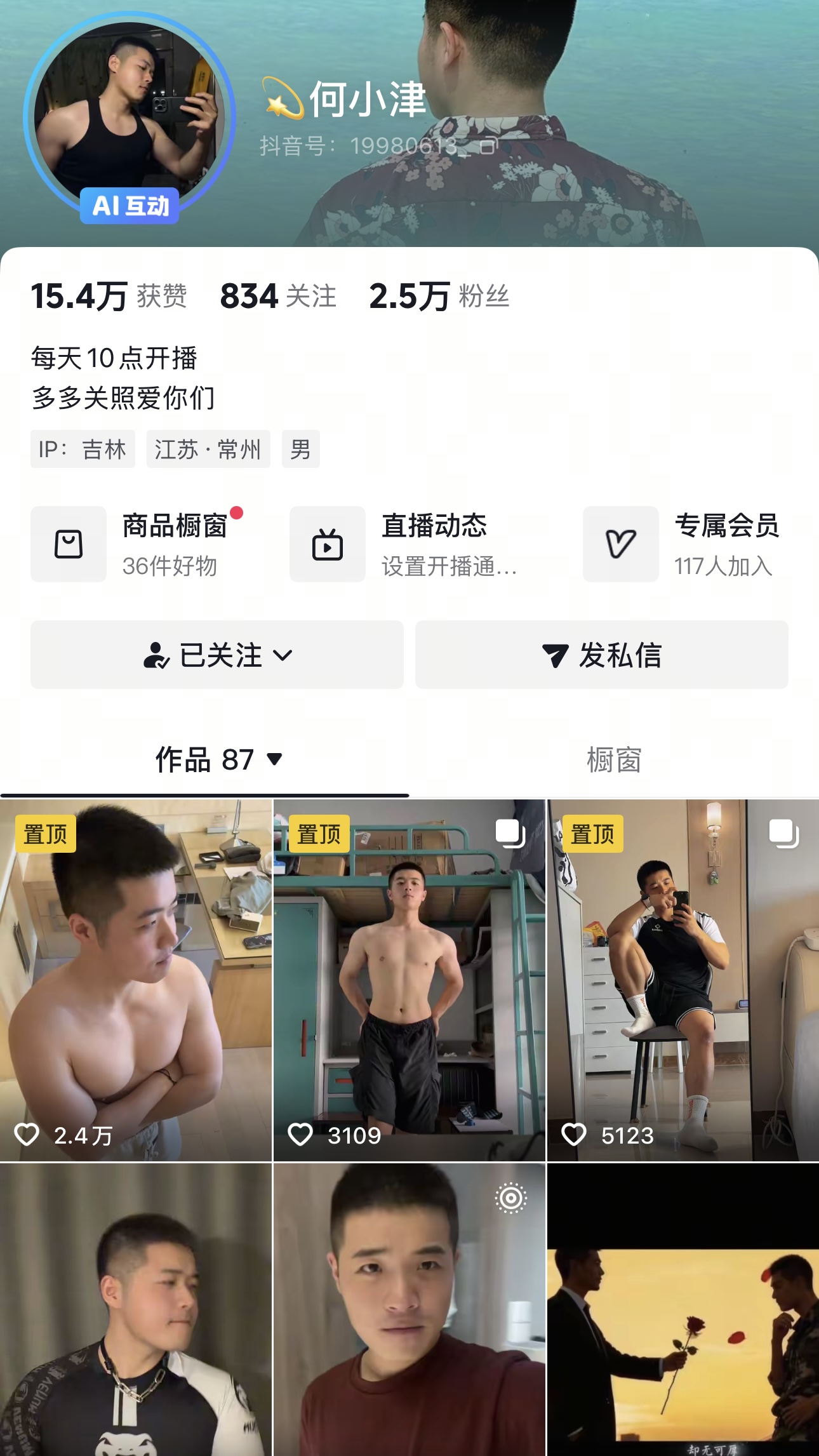Open 直播动态 live broadcast settings
The image size is (819, 1456).
pyautogui.click(x=404, y=544)
